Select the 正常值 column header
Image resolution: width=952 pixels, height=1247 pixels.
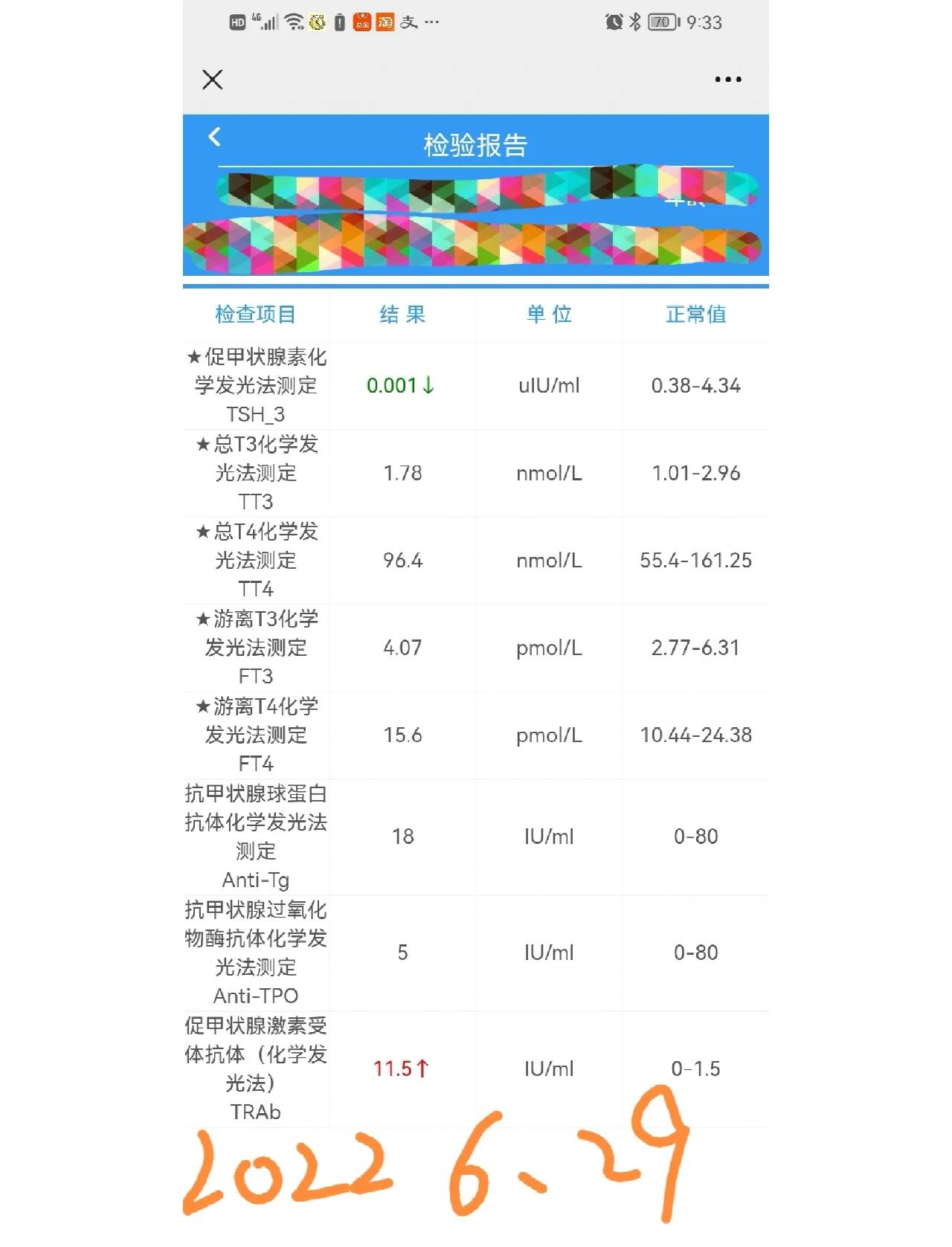tap(696, 315)
